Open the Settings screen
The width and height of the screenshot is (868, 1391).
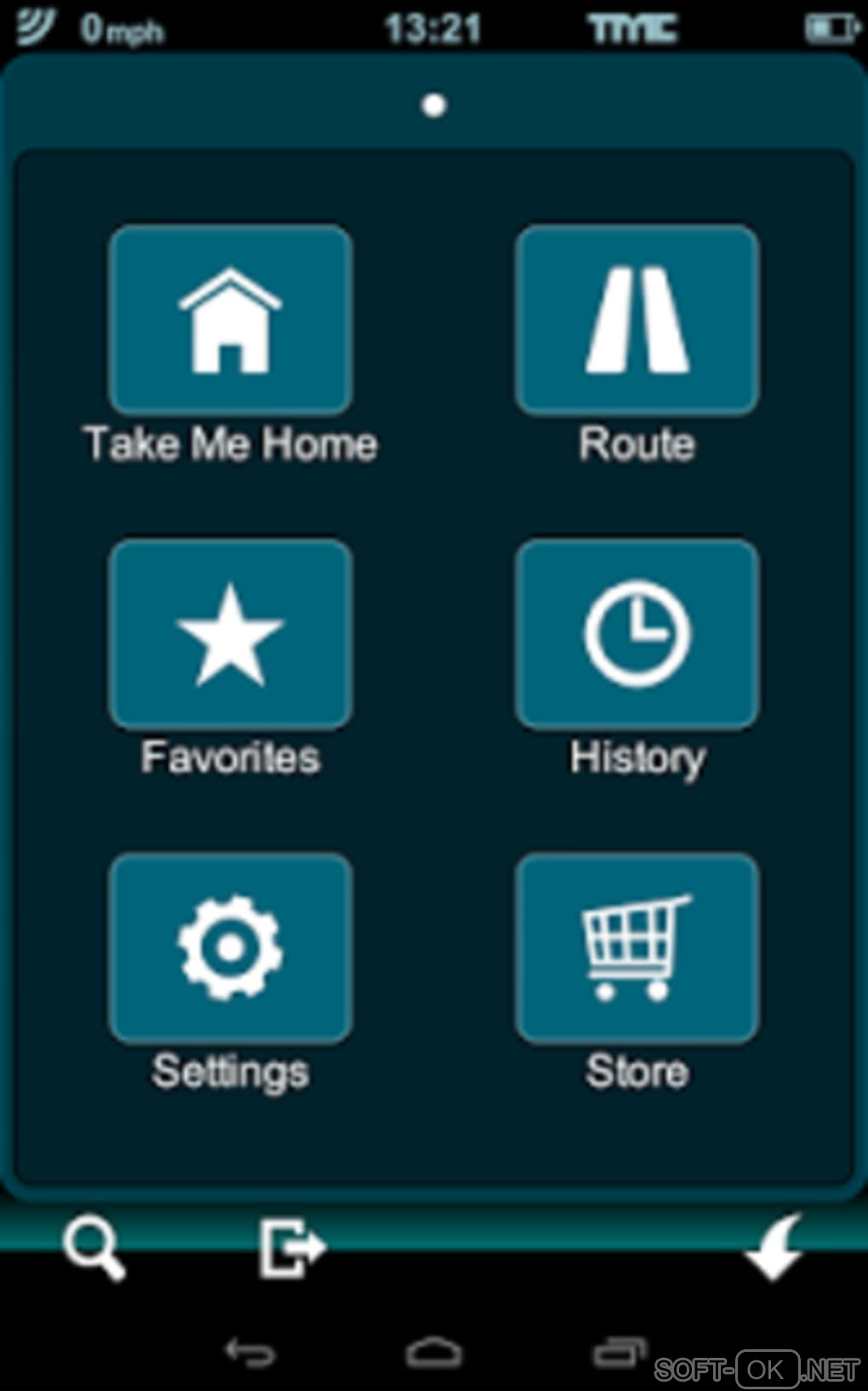231,947
